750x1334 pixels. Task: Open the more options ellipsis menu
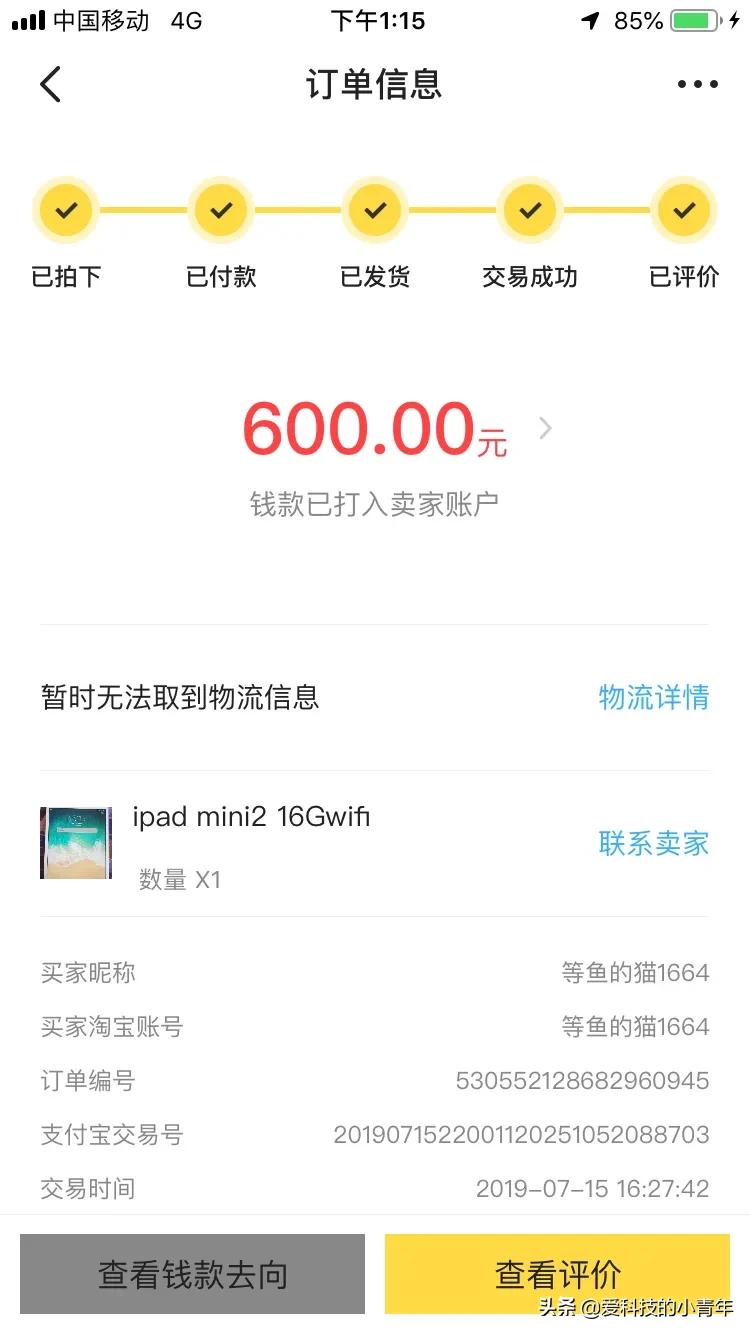click(x=696, y=84)
